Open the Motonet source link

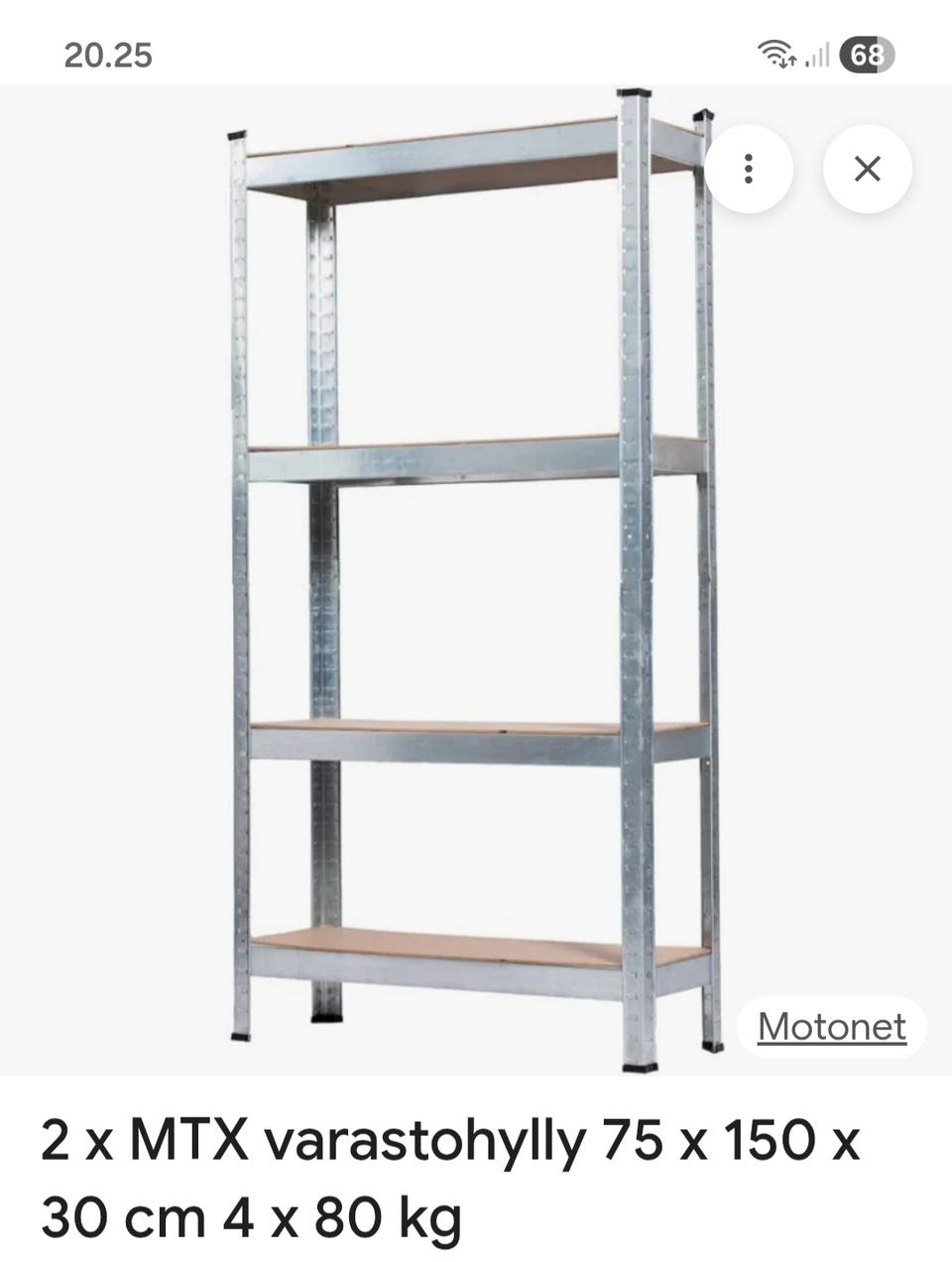coord(831,1026)
